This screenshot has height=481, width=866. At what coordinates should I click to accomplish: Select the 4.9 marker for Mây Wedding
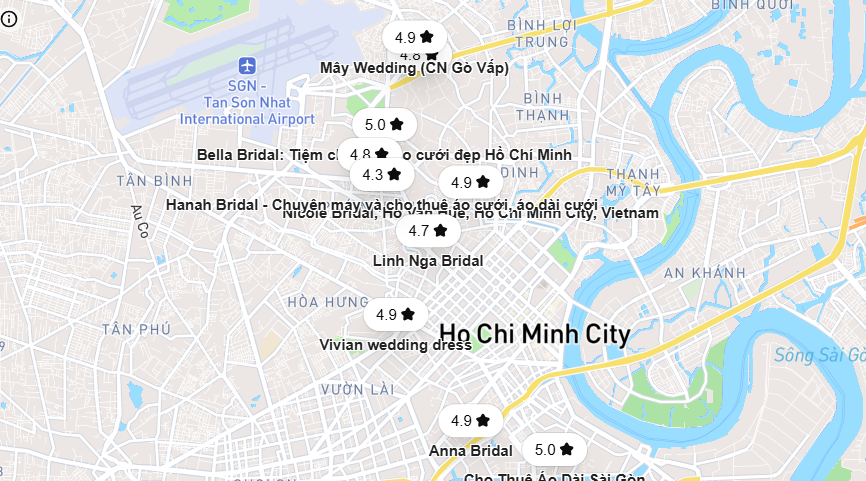tap(414, 37)
